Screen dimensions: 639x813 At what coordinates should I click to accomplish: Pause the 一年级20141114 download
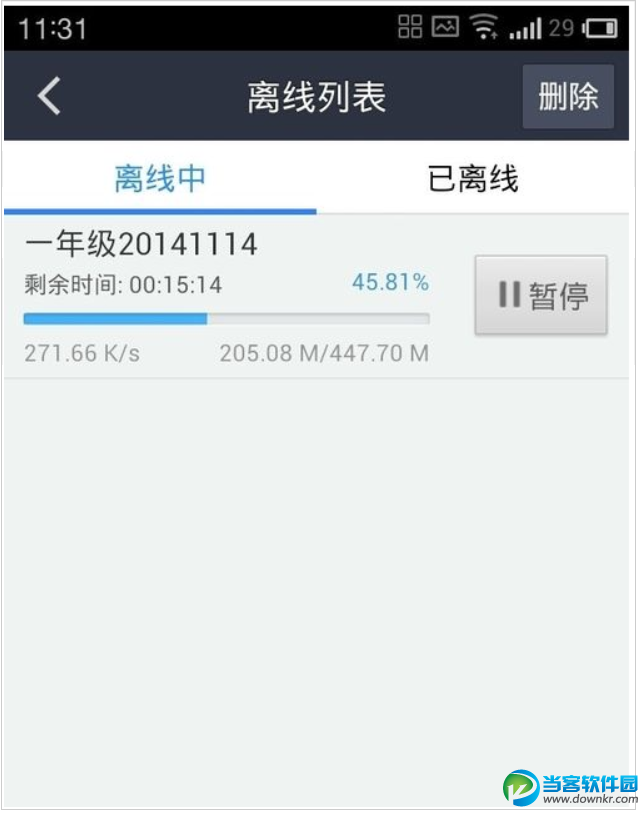pyautogui.click(x=540, y=295)
